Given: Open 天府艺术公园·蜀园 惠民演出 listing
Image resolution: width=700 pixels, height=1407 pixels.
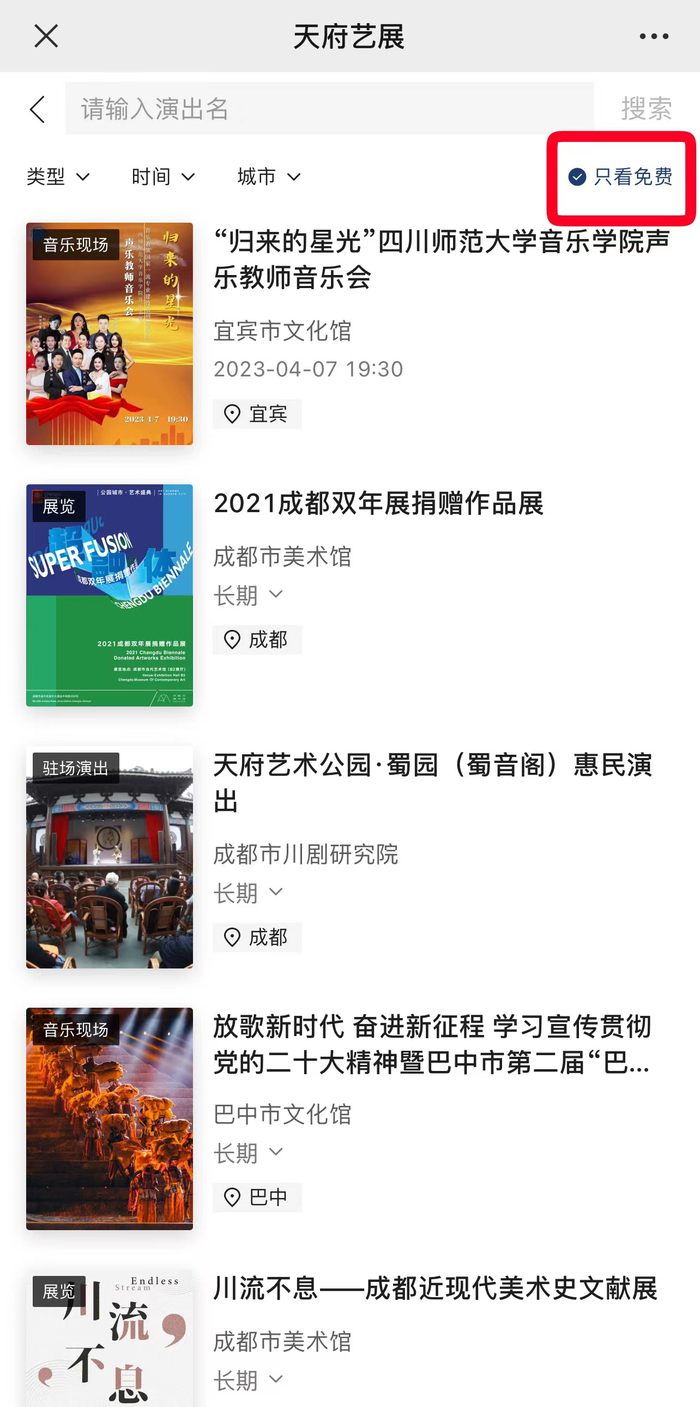Looking at the screenshot, I should [432, 783].
